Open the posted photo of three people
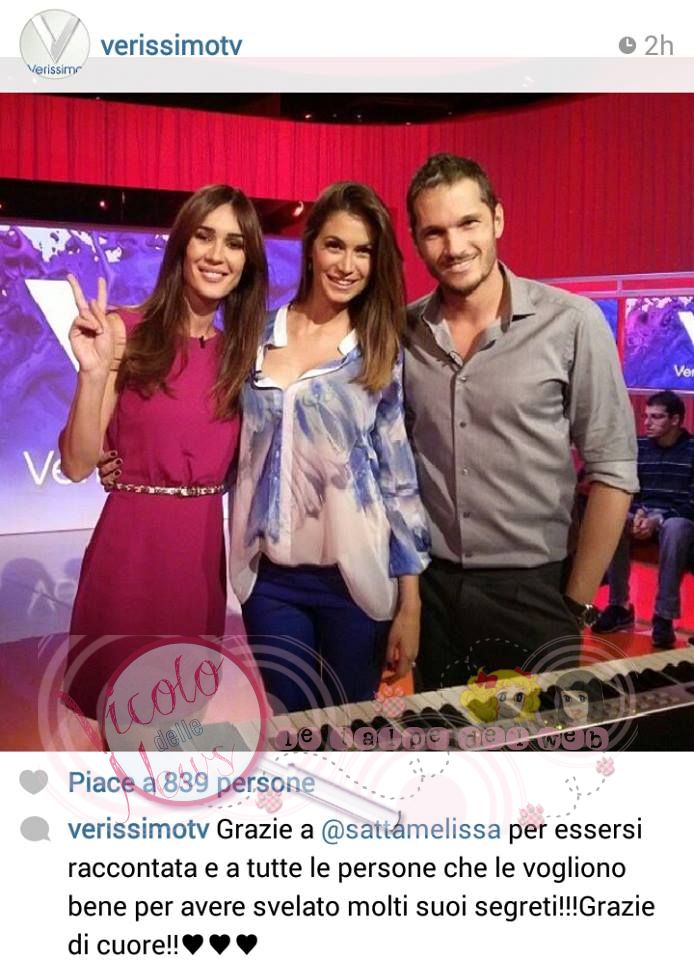The height and width of the screenshot is (960, 694). (347, 420)
